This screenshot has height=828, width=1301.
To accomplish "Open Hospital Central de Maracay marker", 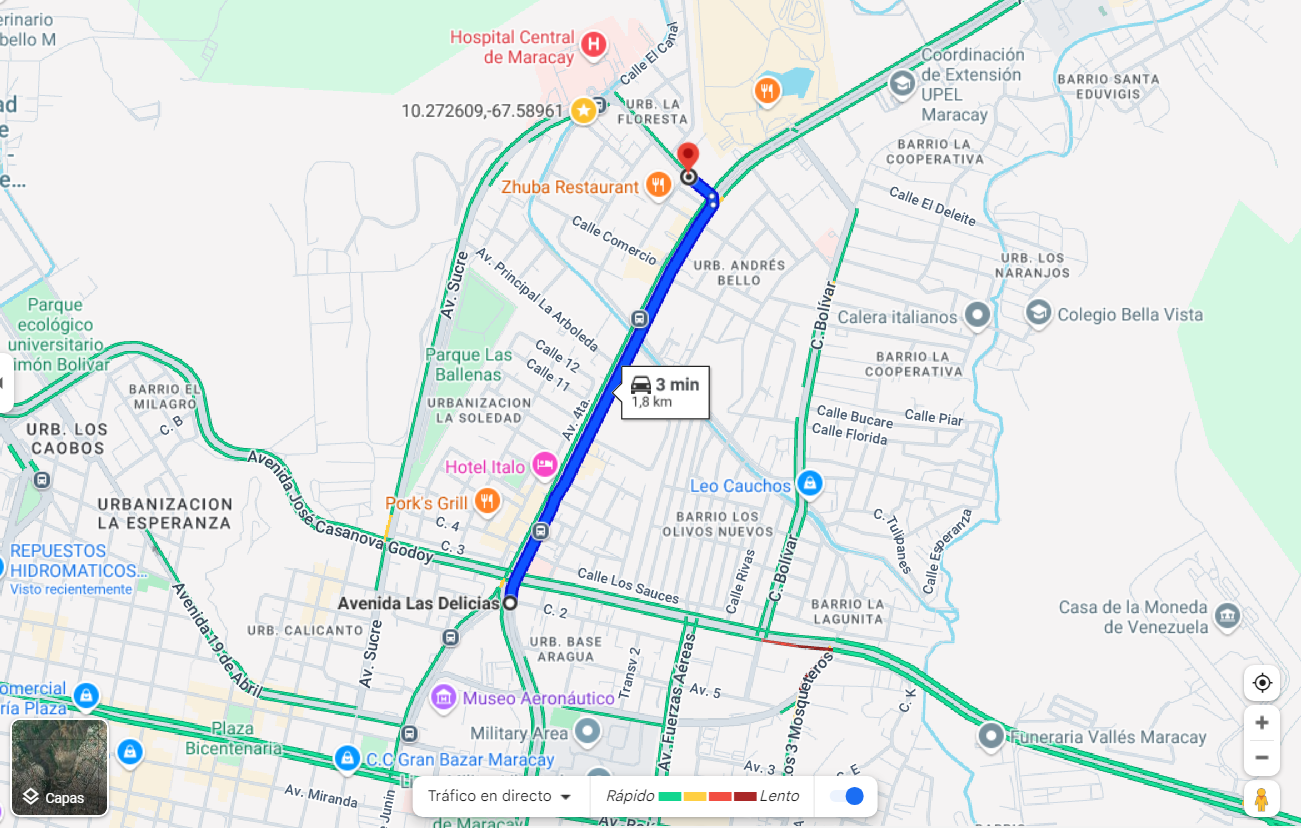I will tap(594, 44).
